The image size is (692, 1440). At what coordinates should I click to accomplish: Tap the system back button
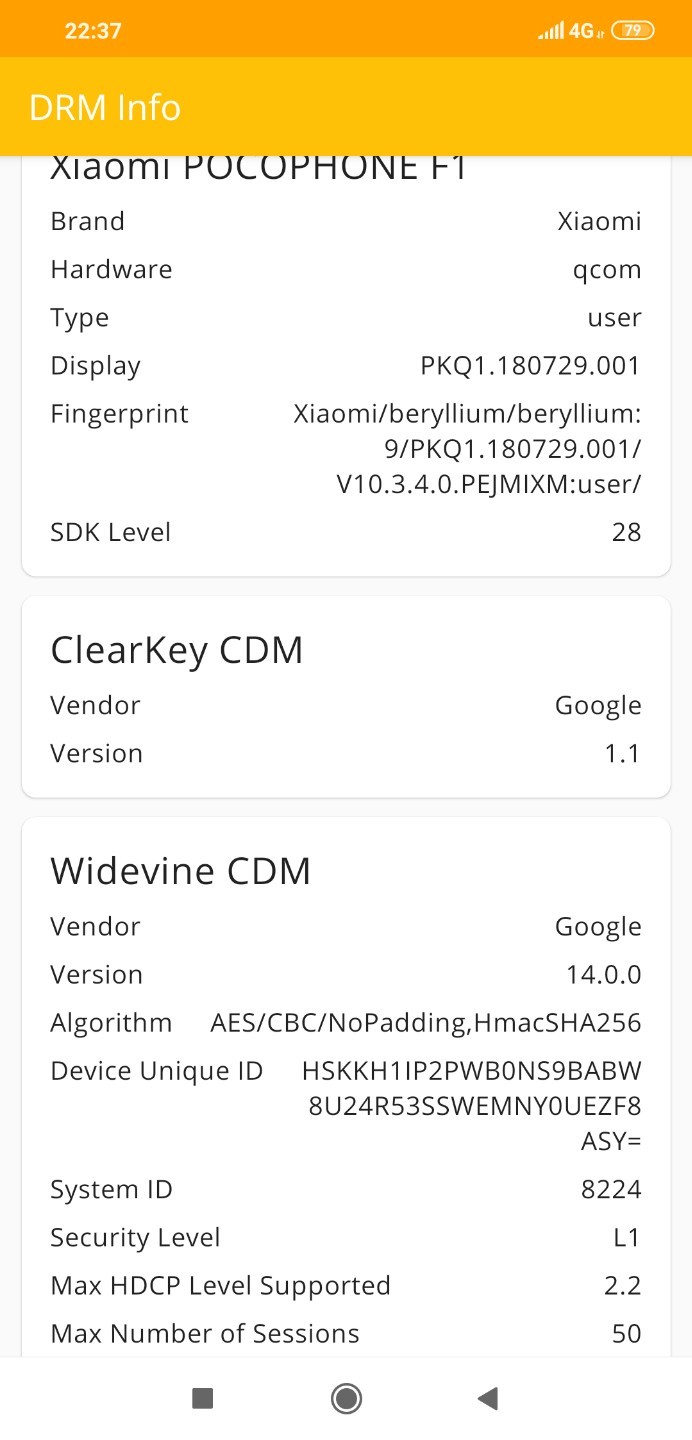click(x=488, y=1398)
